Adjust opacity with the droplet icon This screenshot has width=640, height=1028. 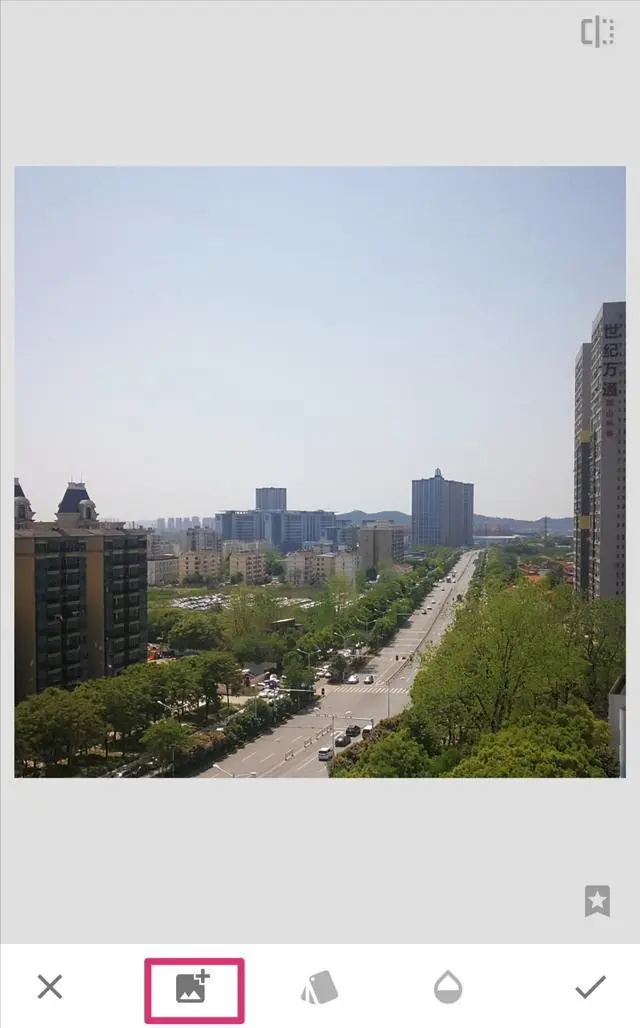(448, 988)
